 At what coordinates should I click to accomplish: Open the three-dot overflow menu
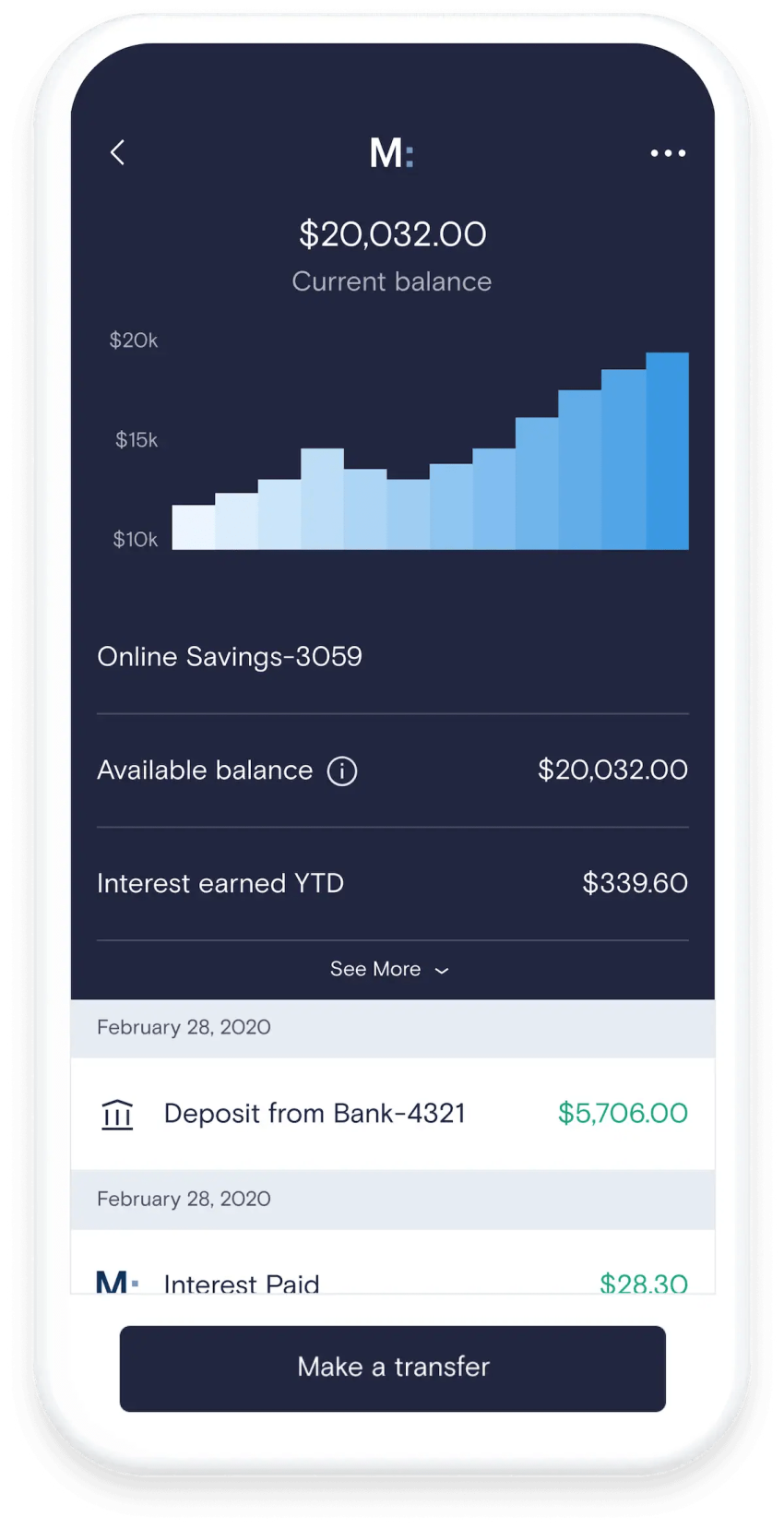coord(668,153)
